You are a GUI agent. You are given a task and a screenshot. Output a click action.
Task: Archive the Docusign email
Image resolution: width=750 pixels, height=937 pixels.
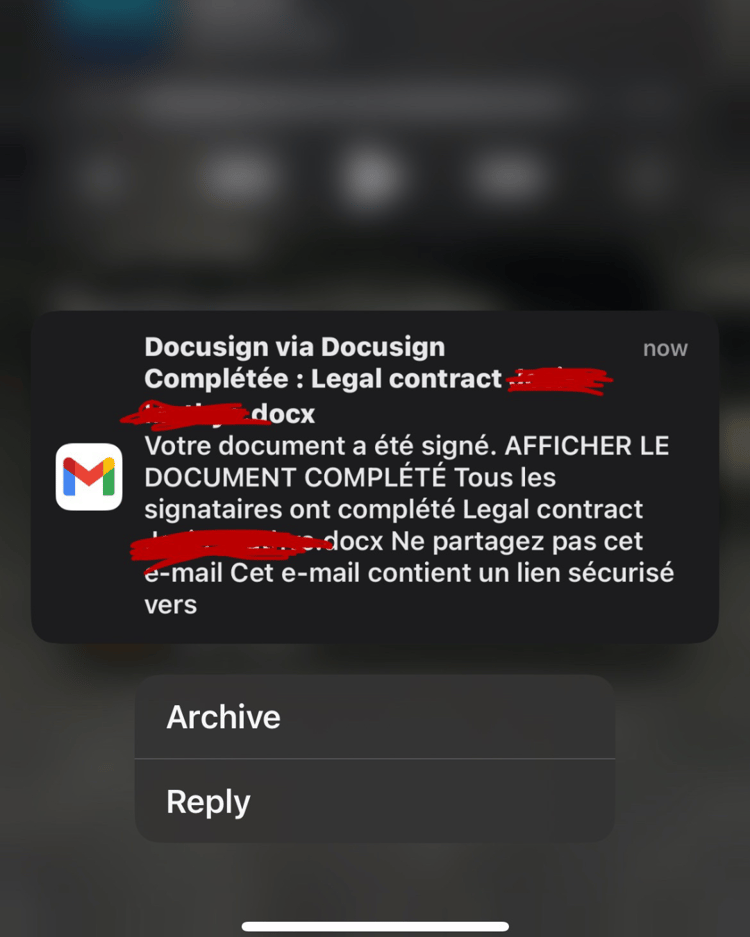[375, 717]
